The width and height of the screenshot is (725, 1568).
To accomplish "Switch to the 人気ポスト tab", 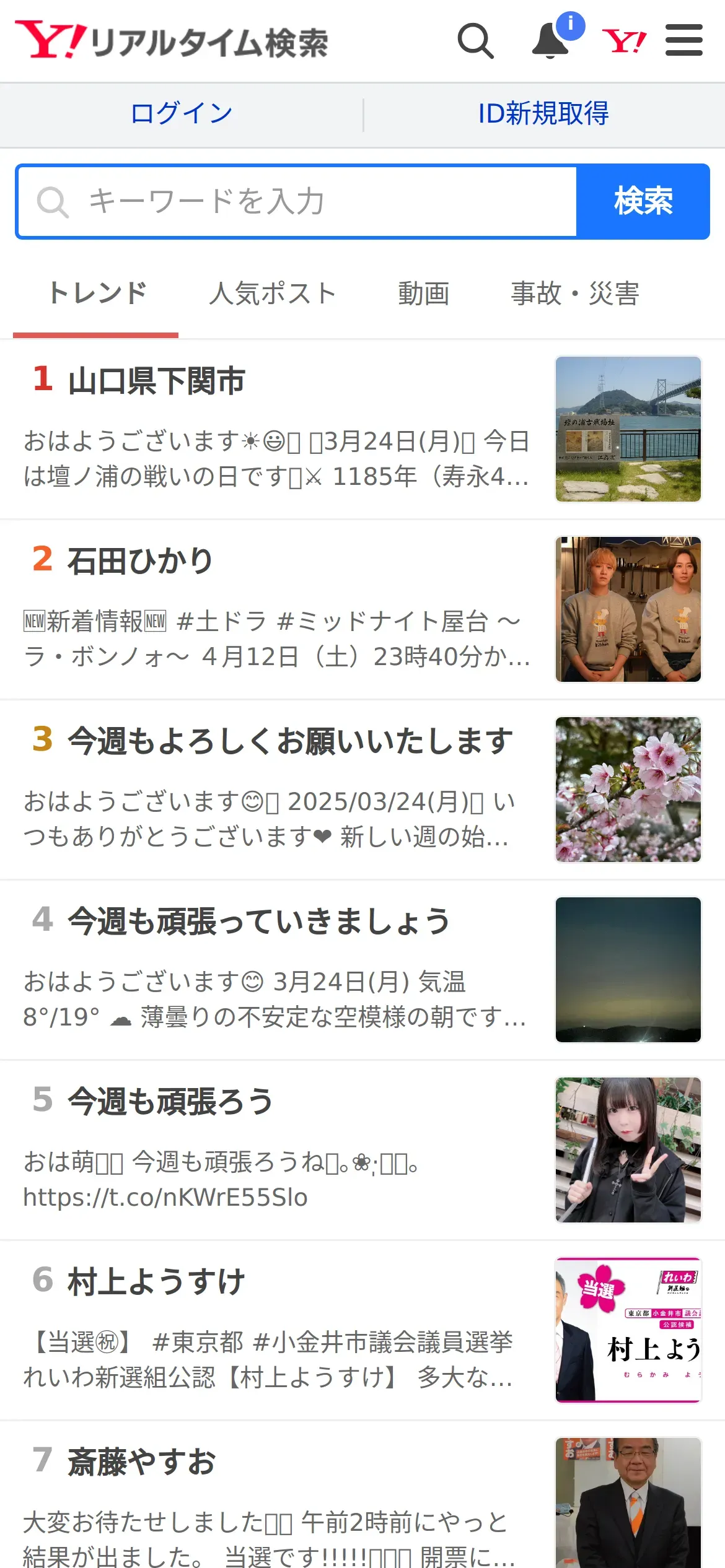I will pyautogui.click(x=273, y=294).
